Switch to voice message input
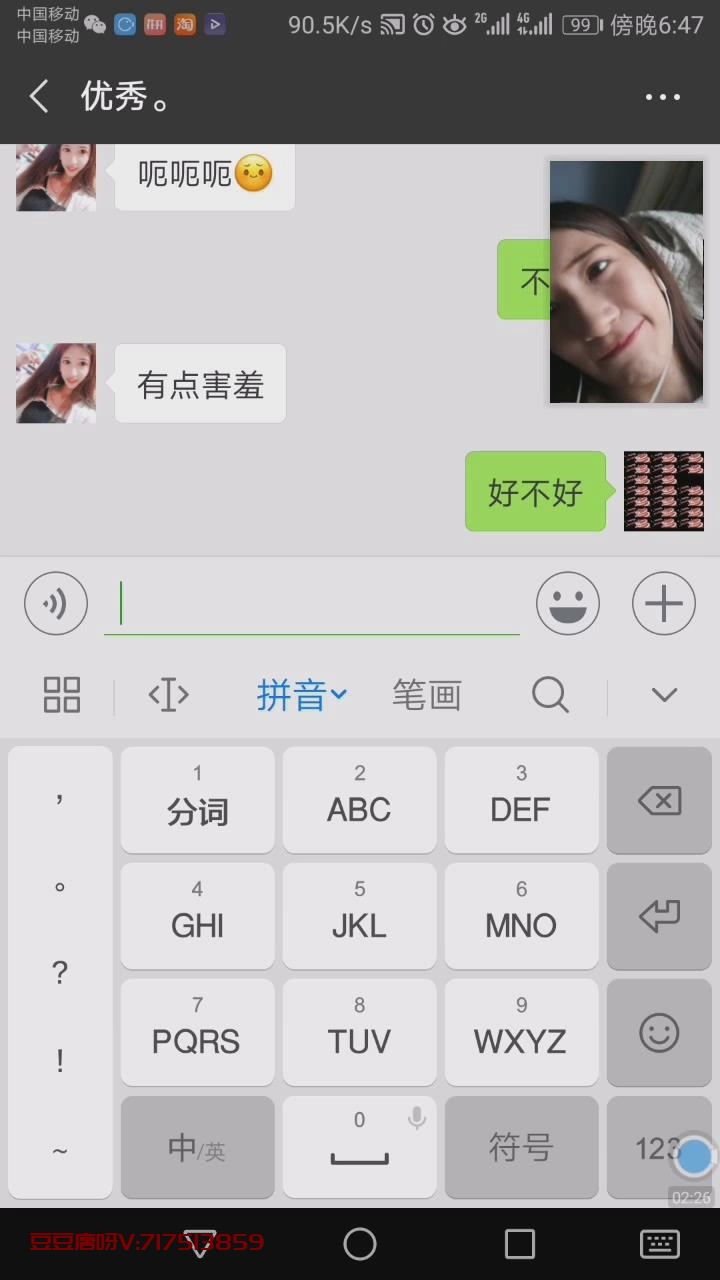This screenshot has width=720, height=1280. (56, 603)
